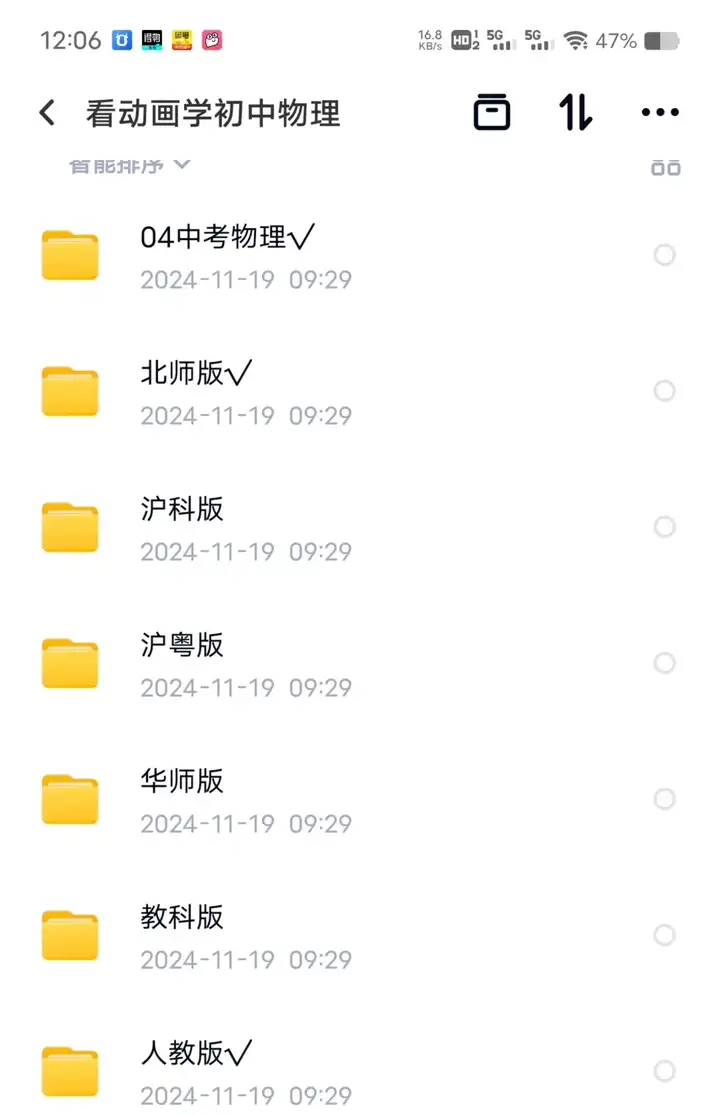Tap the back arrow to leave folder
Image resolution: width=720 pixels, height=1115 pixels.
[46, 112]
